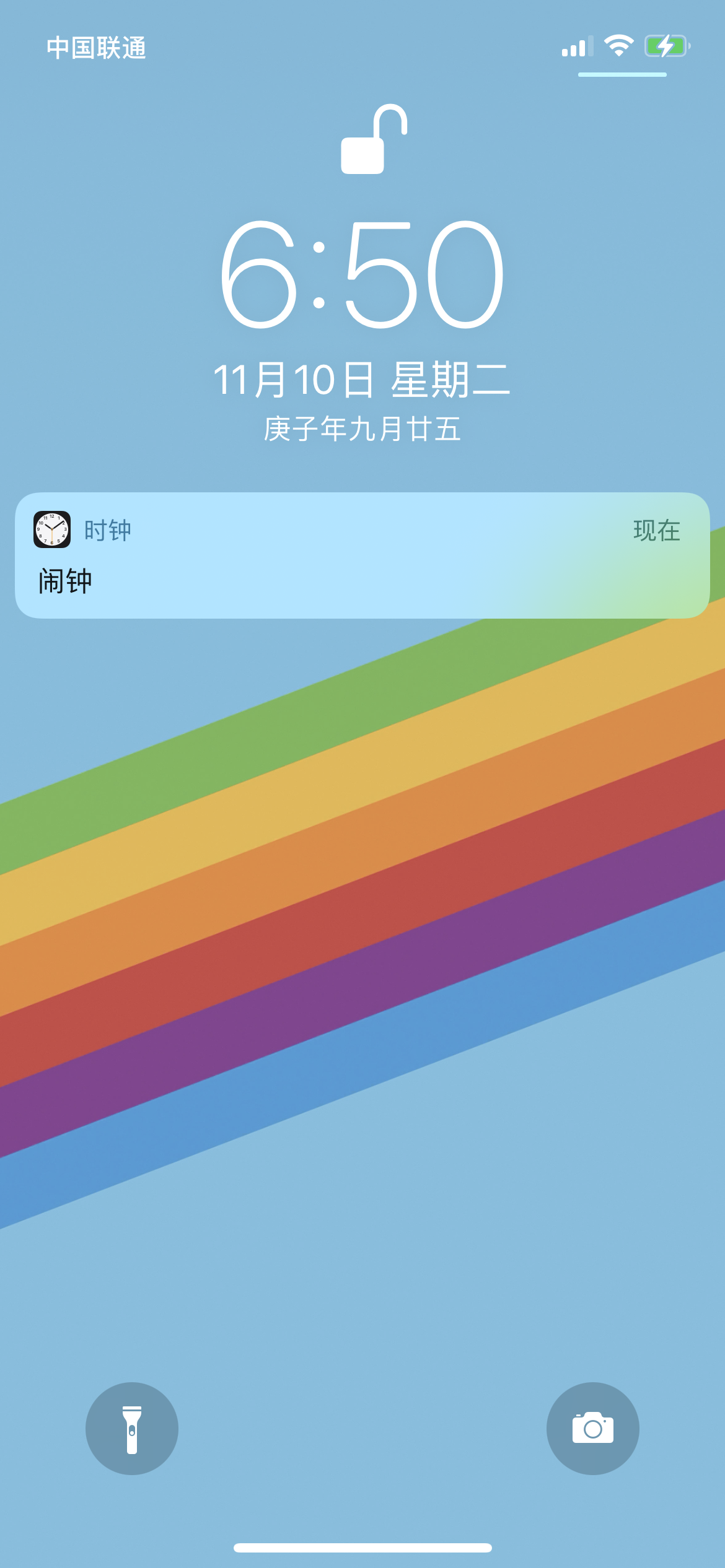Turn on the flashlight
The height and width of the screenshot is (1568, 725).
click(132, 1429)
